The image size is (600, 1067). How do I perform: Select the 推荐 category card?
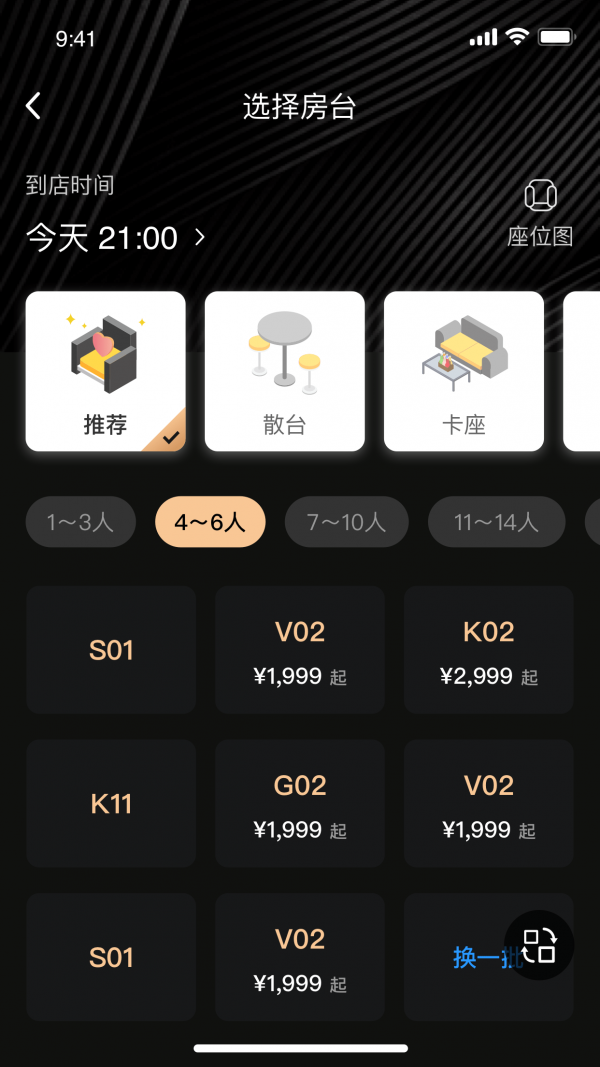(106, 371)
